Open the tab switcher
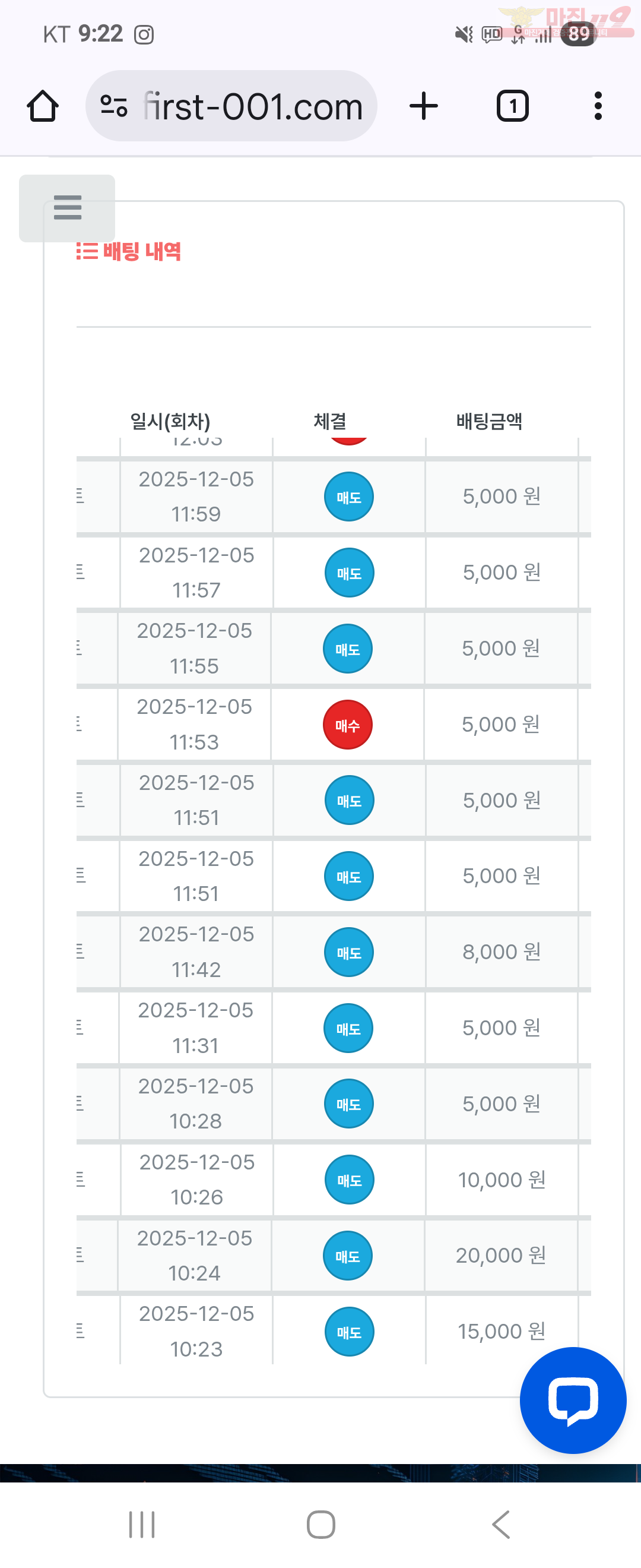 tap(512, 106)
